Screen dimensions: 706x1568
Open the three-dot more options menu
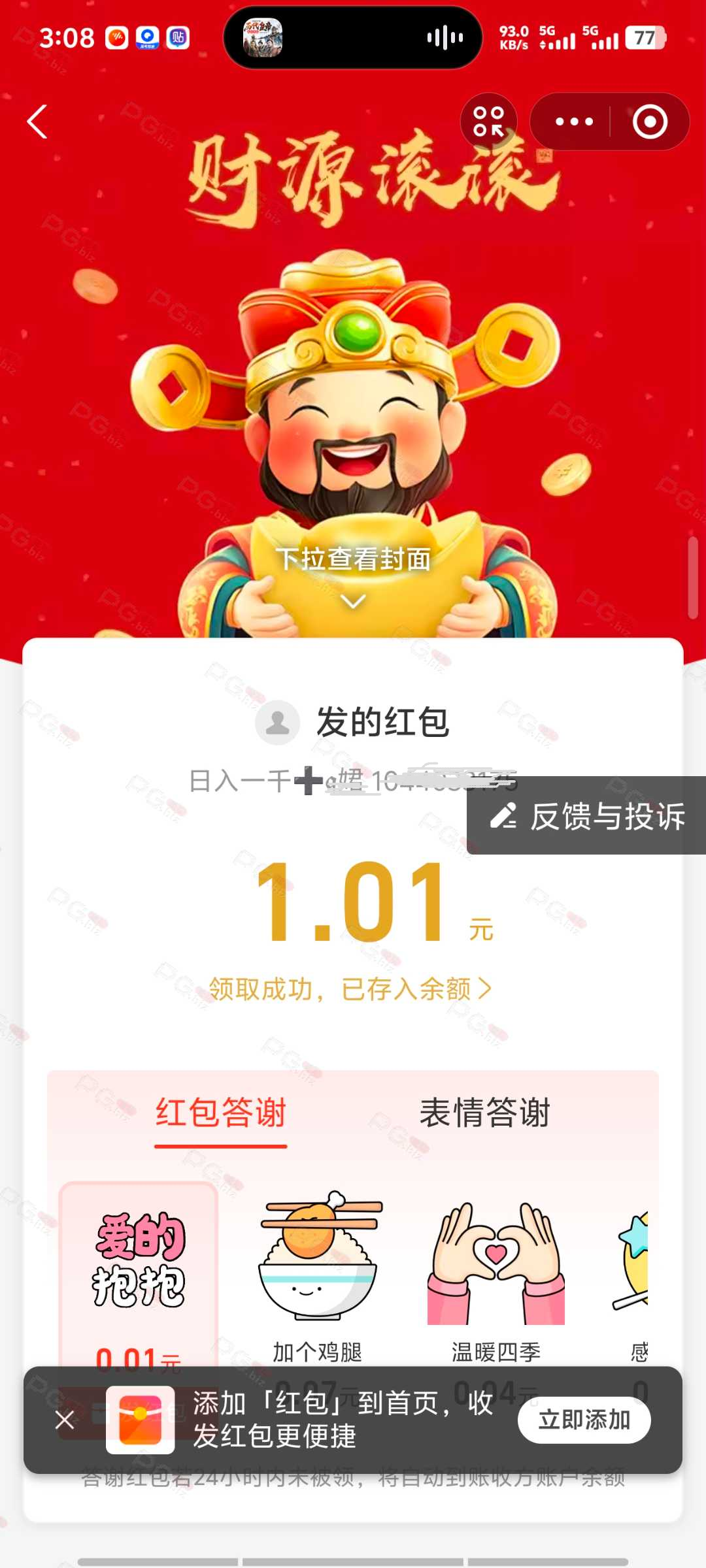(x=574, y=122)
